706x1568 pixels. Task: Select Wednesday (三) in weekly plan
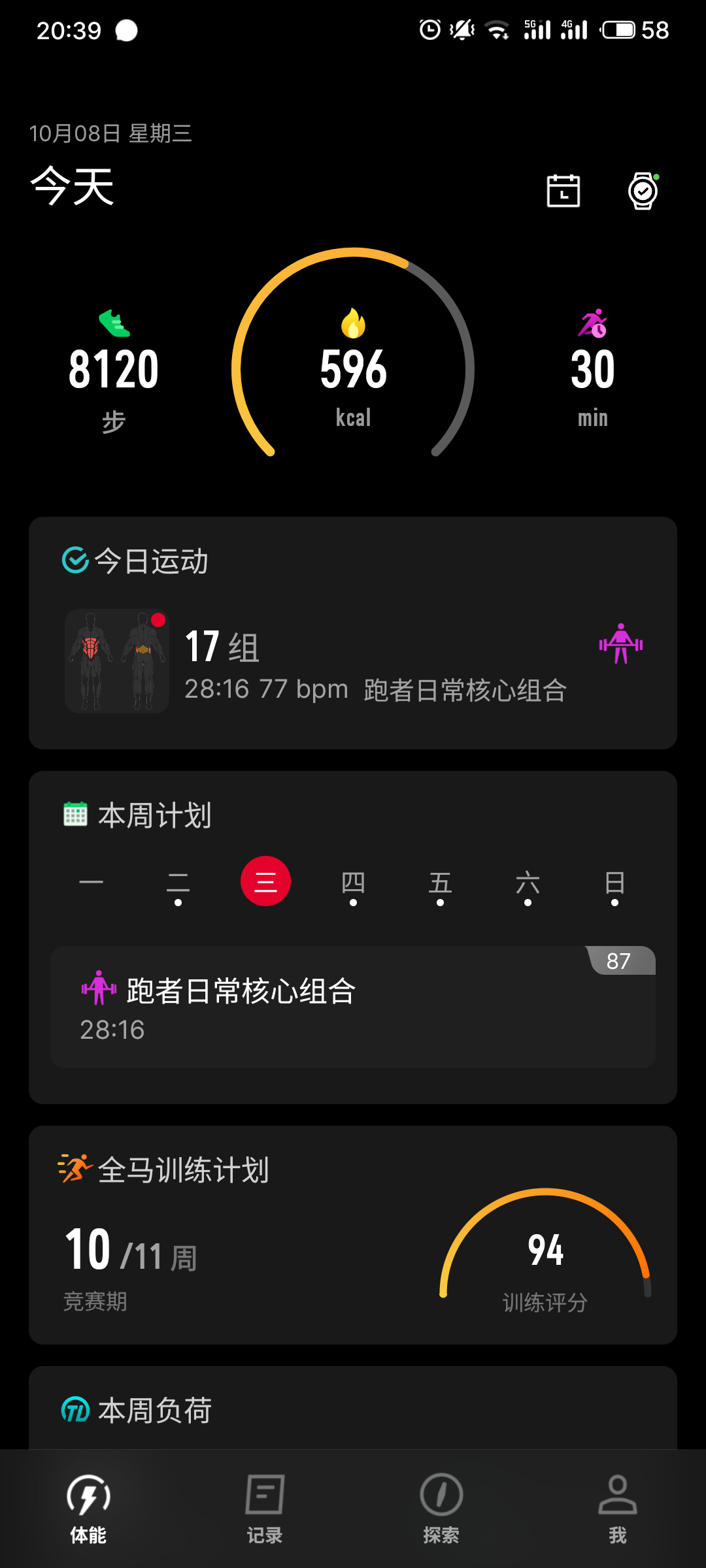click(x=265, y=881)
